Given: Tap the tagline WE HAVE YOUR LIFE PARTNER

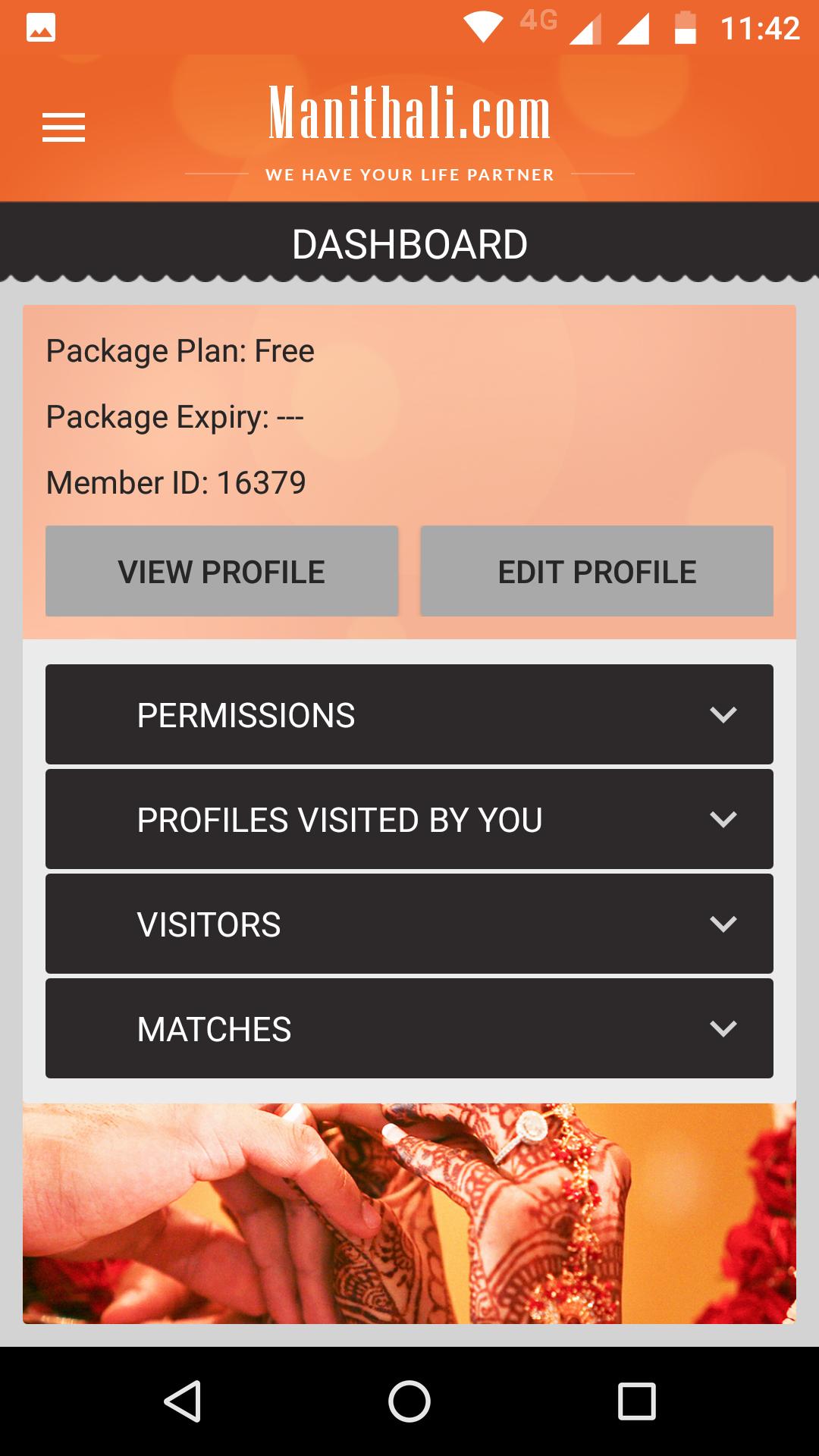Looking at the screenshot, I should (x=409, y=174).
